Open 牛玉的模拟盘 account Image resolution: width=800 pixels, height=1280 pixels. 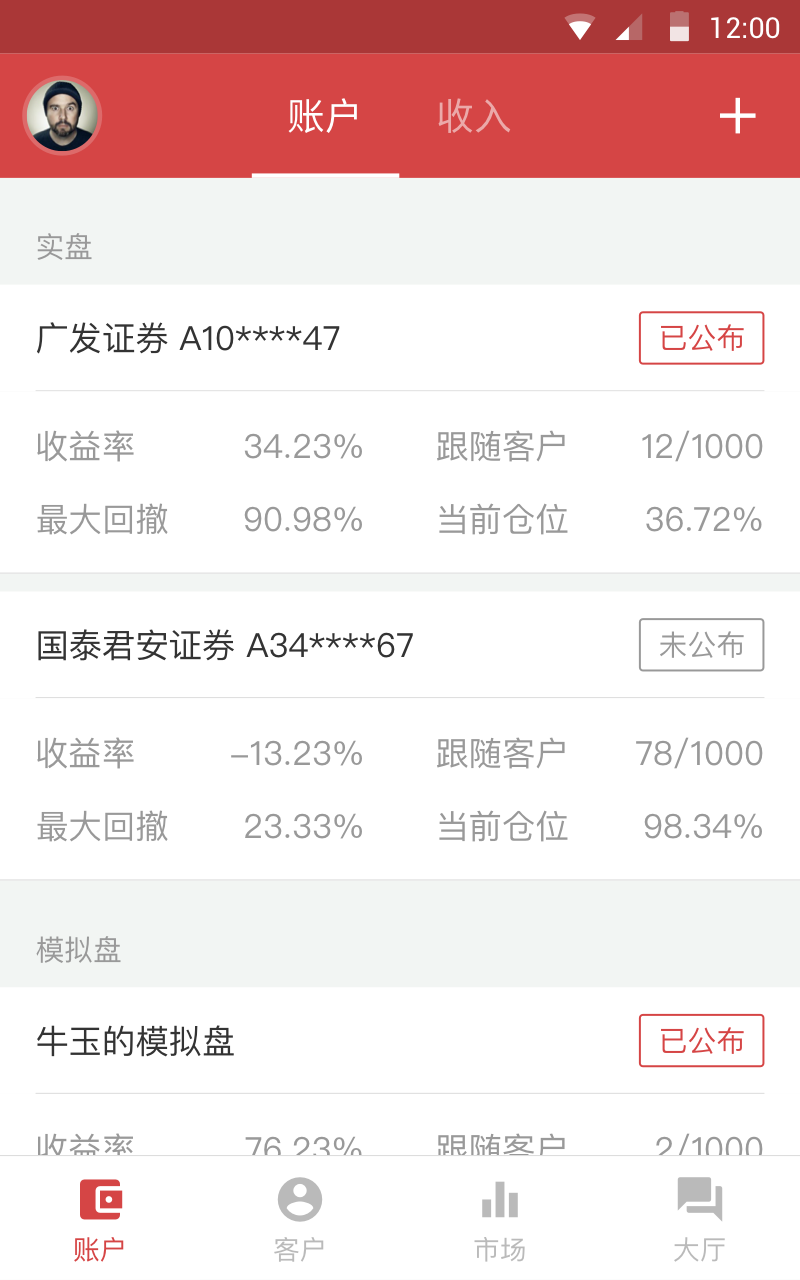[136, 1042]
